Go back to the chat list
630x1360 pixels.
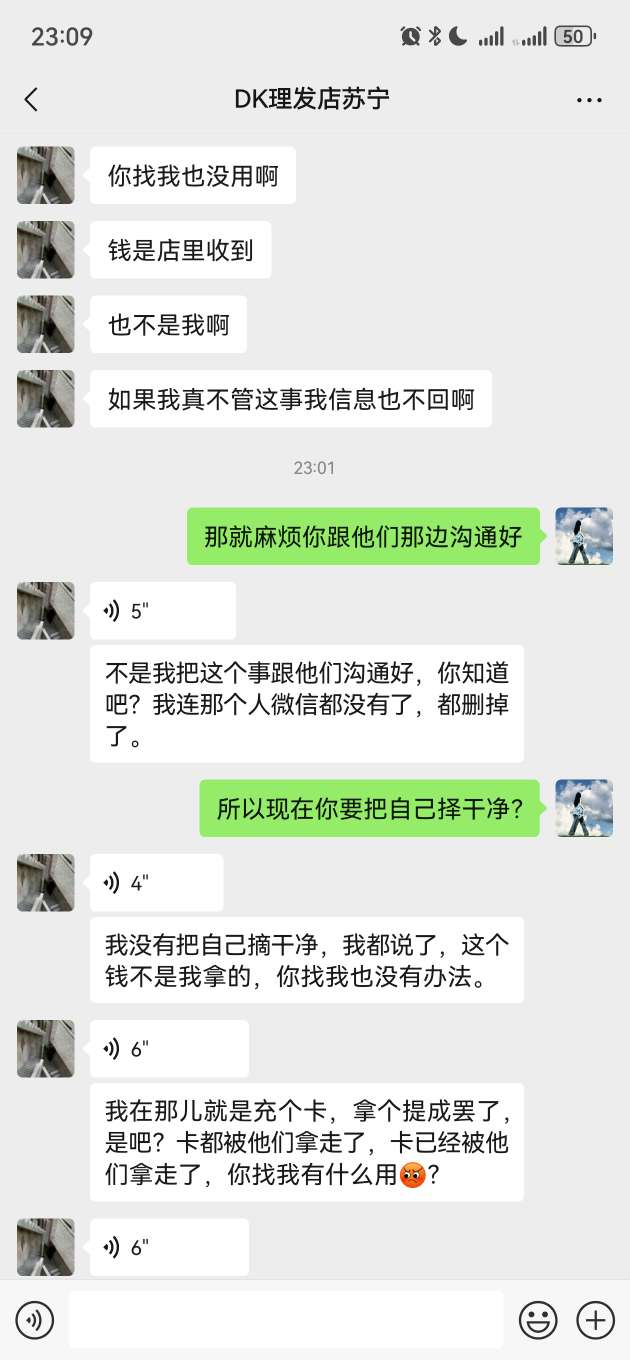tap(32, 99)
